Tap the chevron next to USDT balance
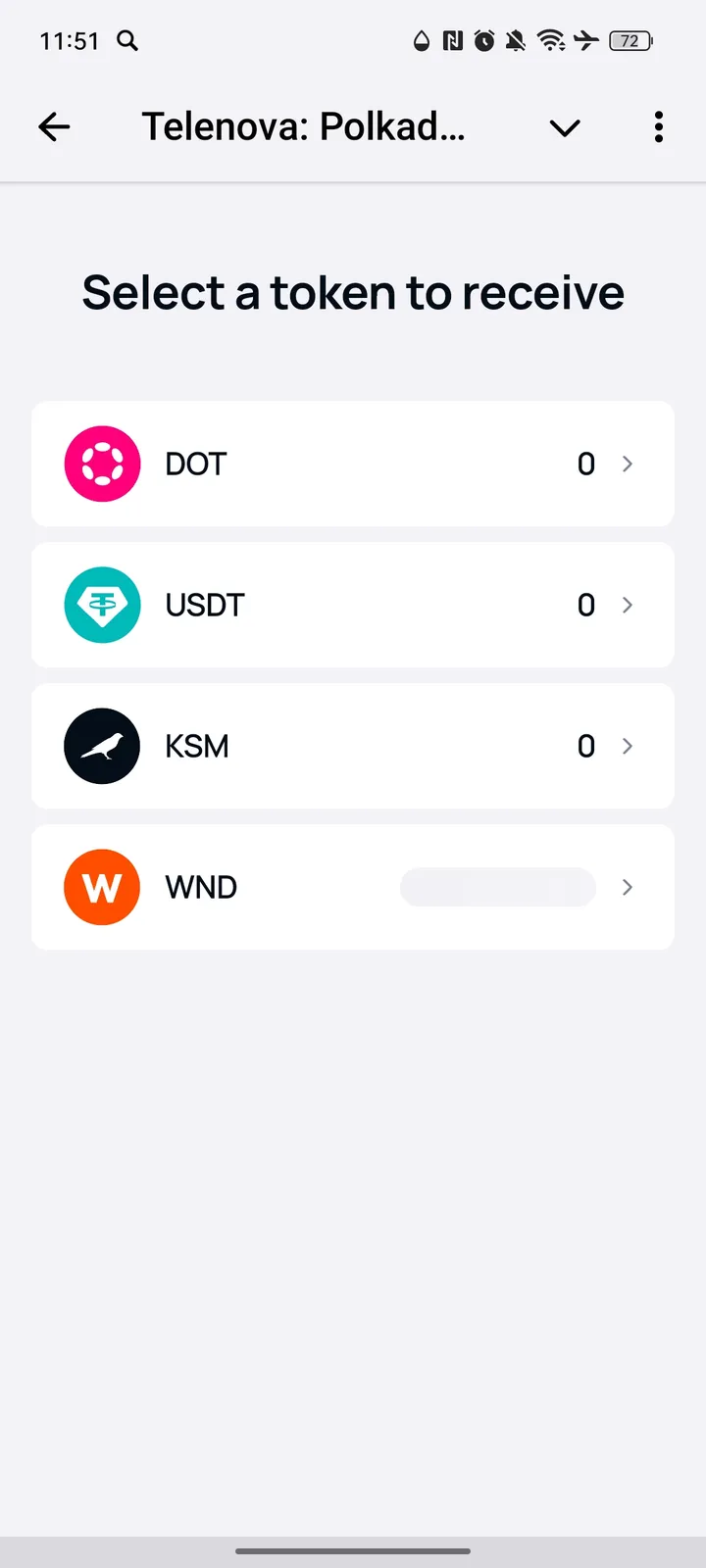 click(627, 605)
